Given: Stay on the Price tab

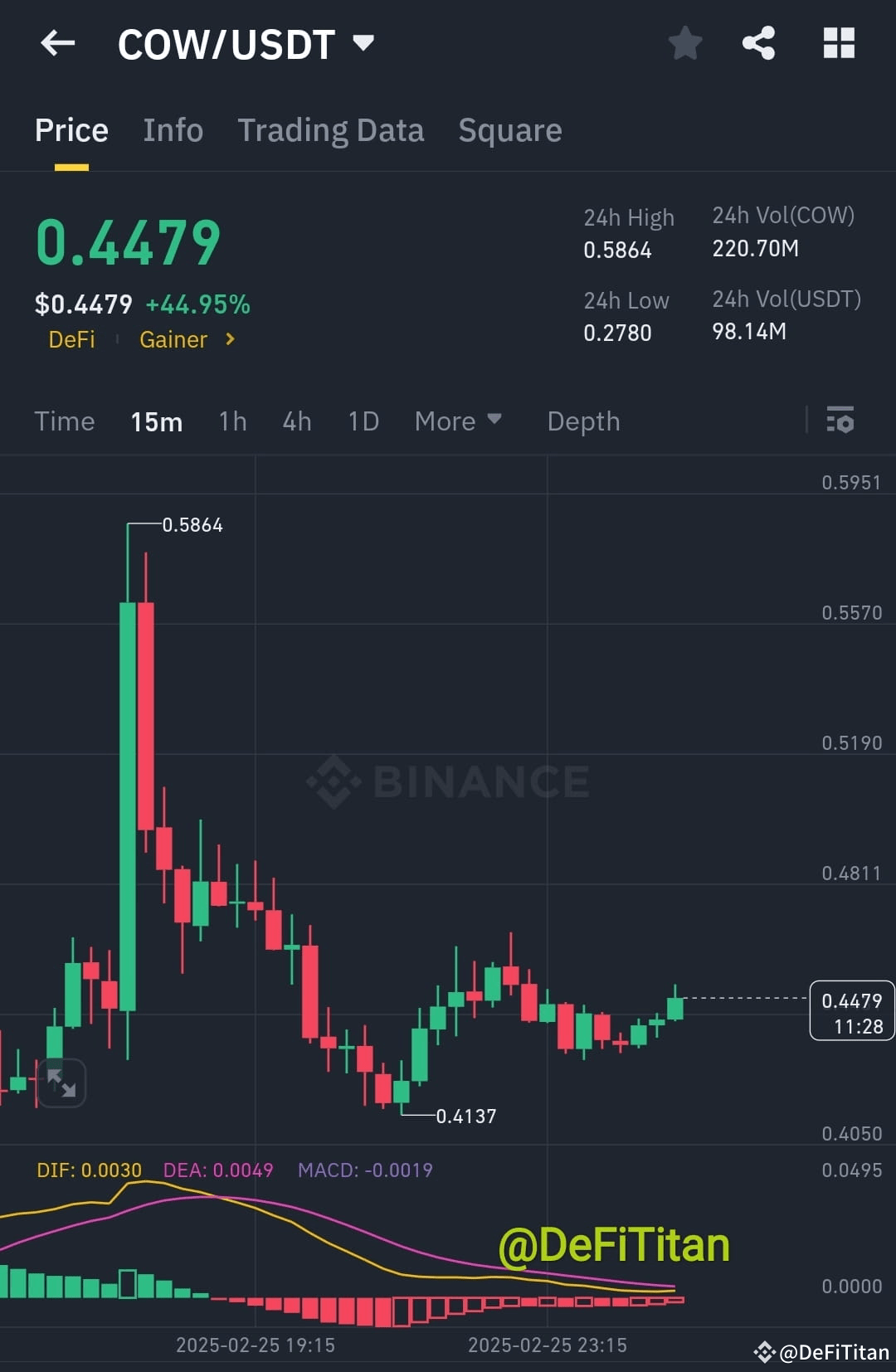Looking at the screenshot, I should (x=71, y=130).
